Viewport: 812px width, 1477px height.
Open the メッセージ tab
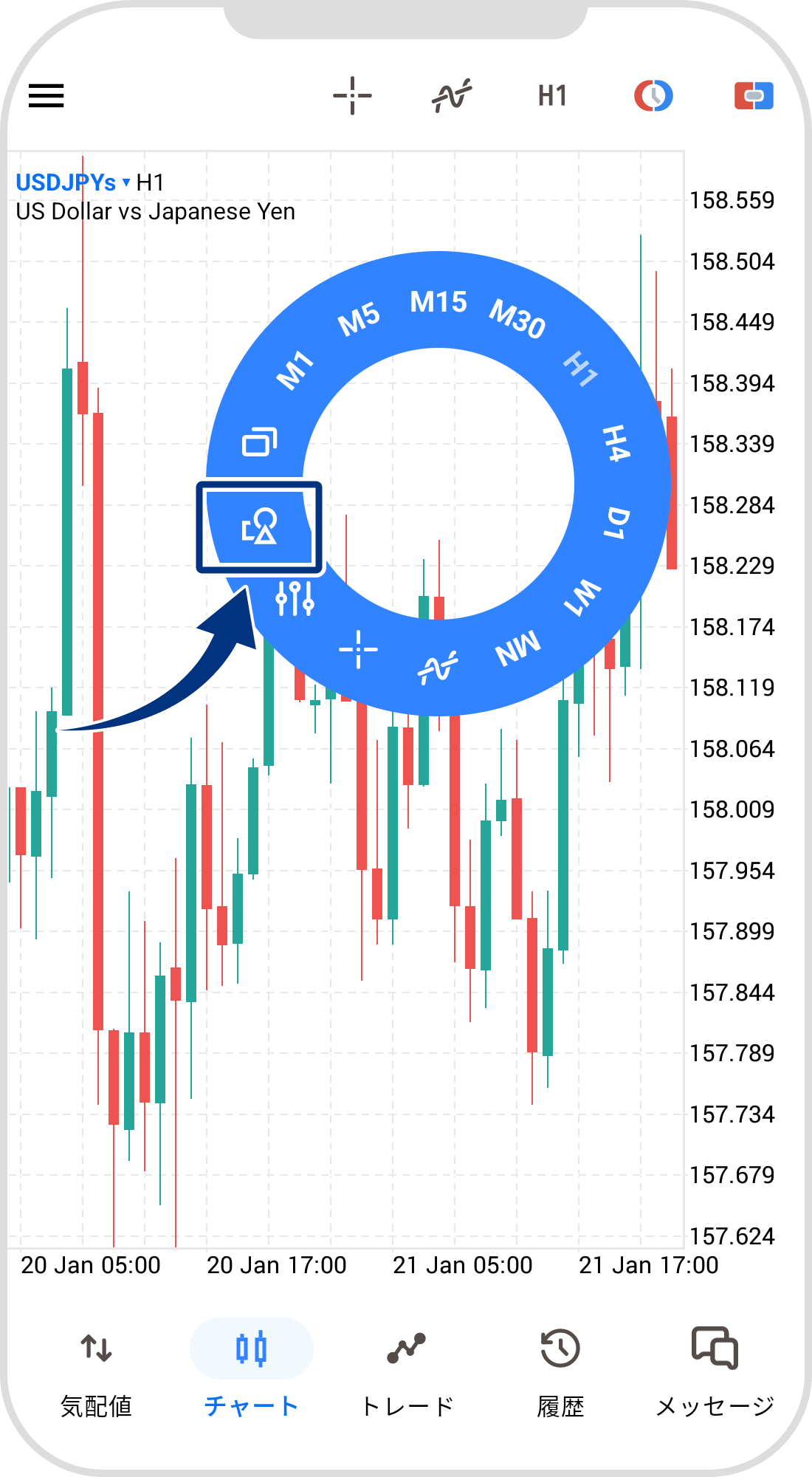(x=715, y=1372)
